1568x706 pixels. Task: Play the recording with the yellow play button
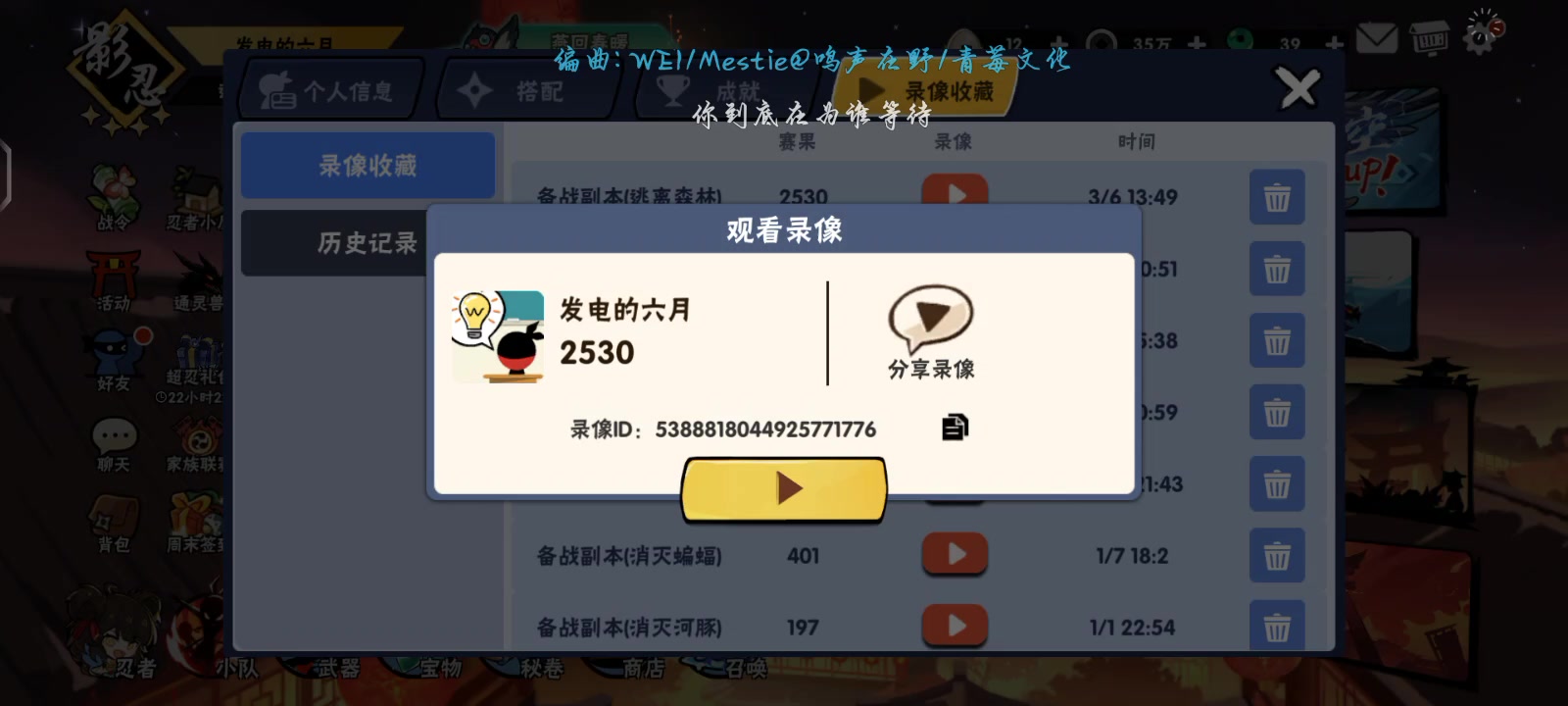pos(784,488)
